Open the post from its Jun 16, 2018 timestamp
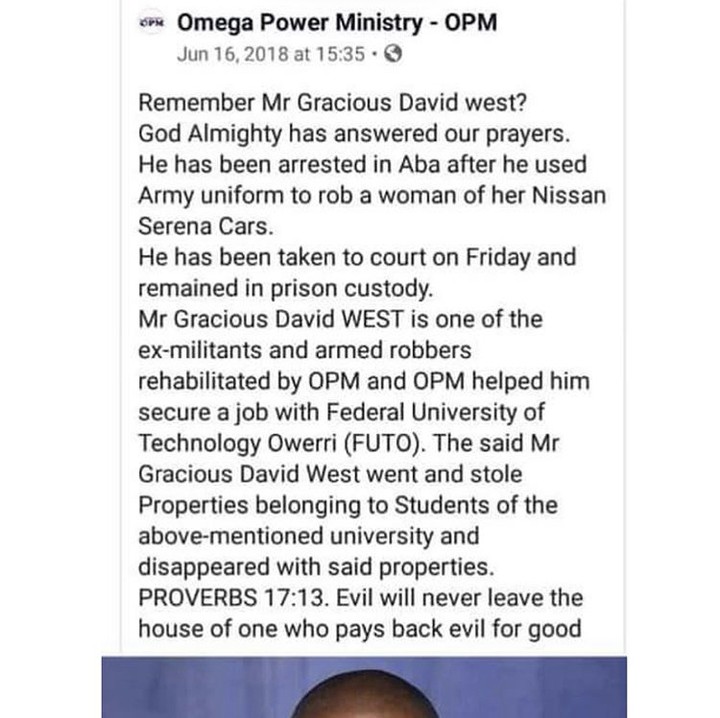 [270, 54]
